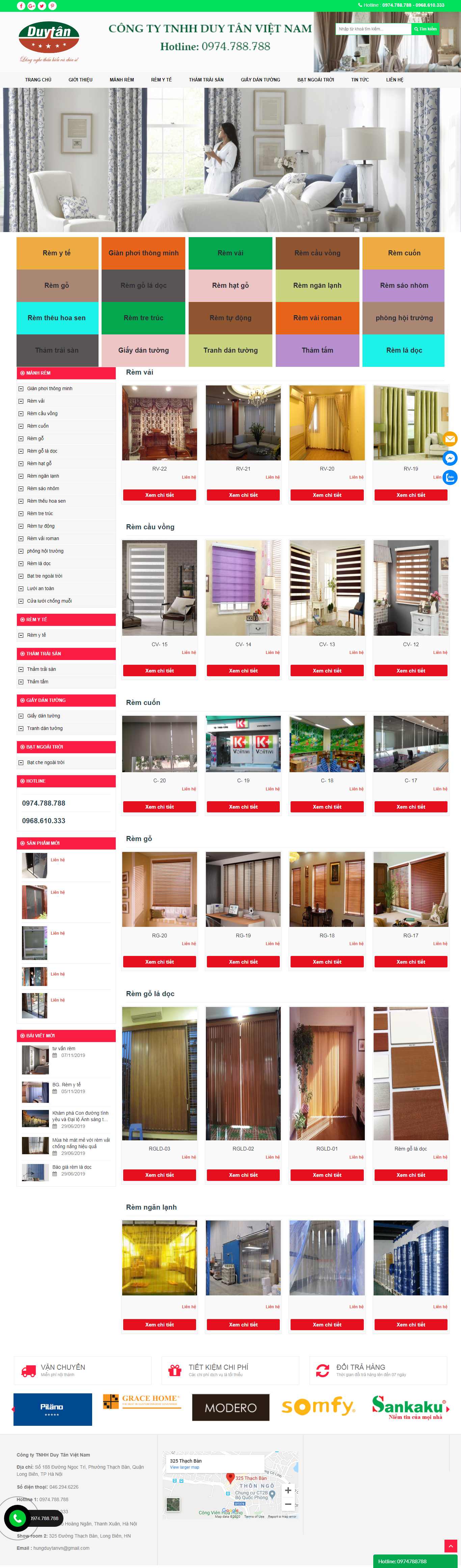Open LIÊN HỆ in the navigation bar

tap(394, 80)
